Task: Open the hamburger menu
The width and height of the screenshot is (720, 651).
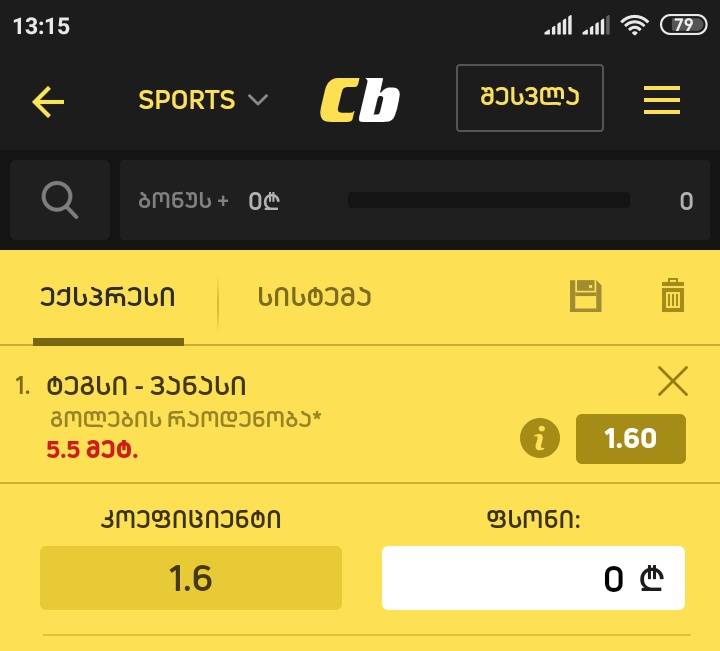Action: [x=661, y=100]
